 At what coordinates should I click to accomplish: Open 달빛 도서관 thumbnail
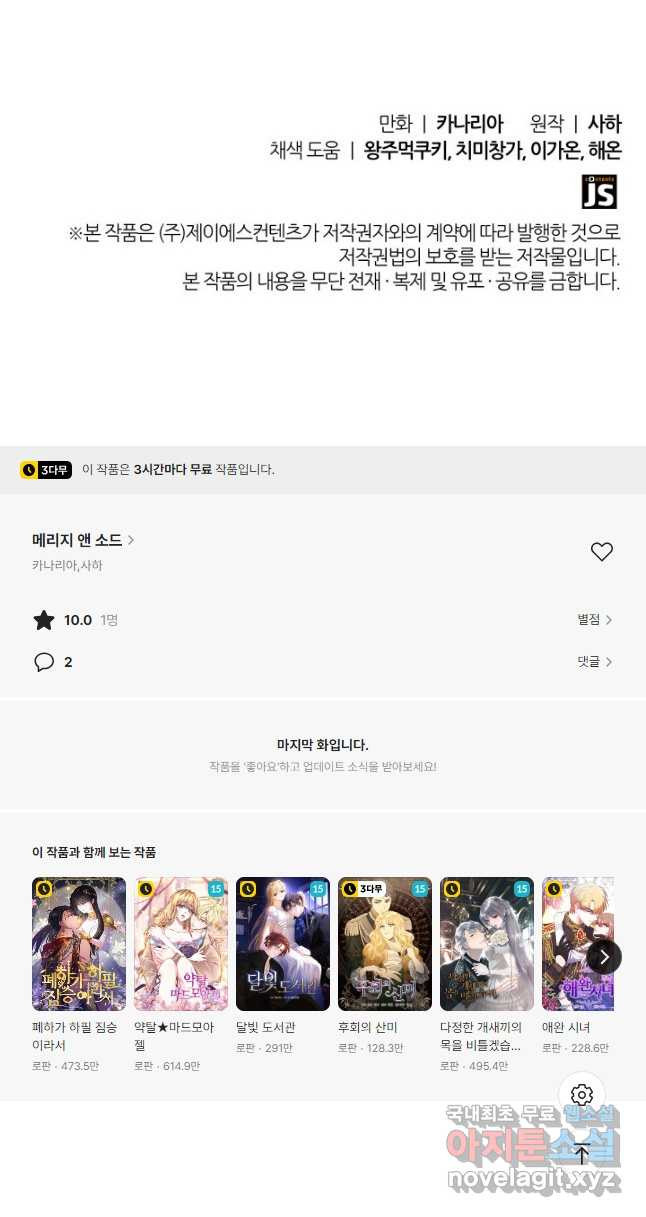[283, 944]
